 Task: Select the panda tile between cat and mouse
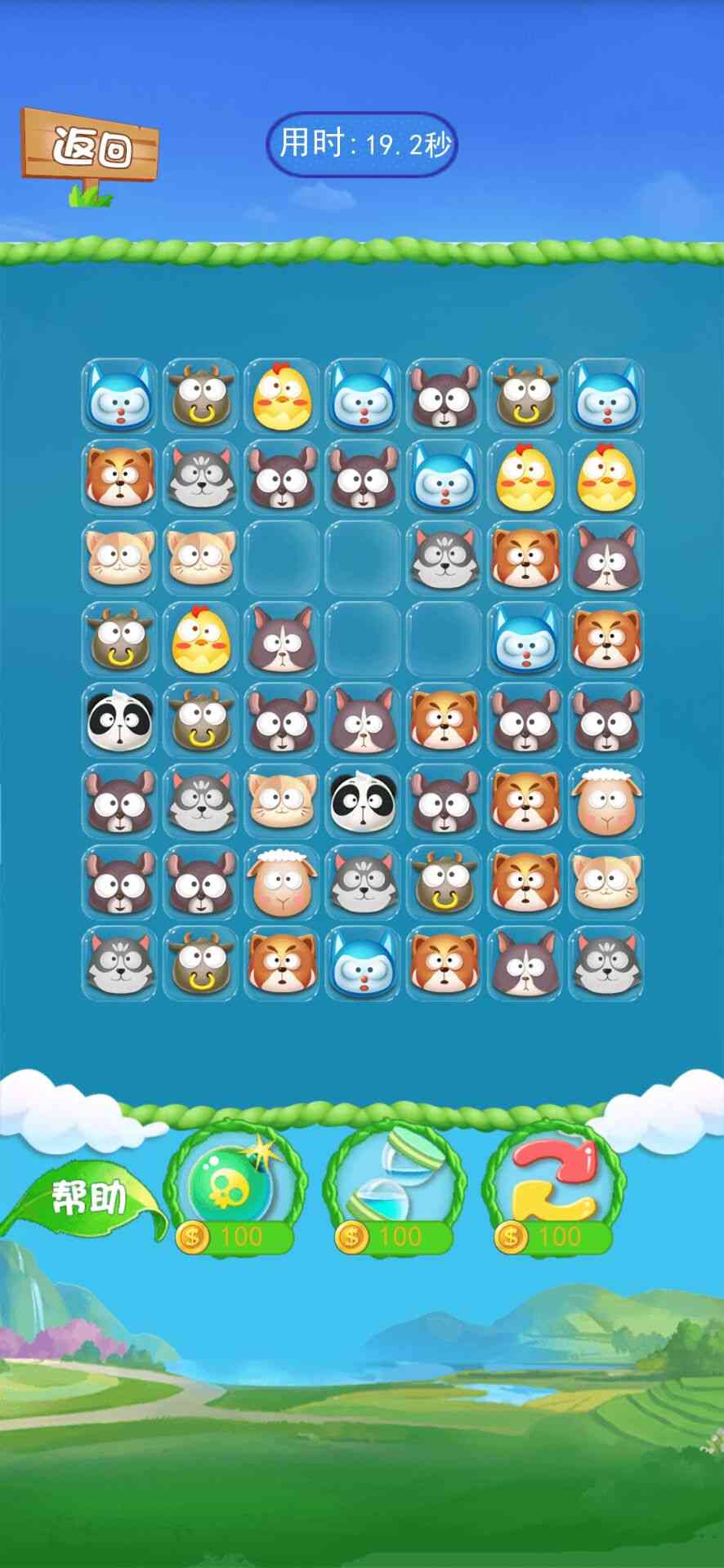pyautogui.click(x=363, y=801)
